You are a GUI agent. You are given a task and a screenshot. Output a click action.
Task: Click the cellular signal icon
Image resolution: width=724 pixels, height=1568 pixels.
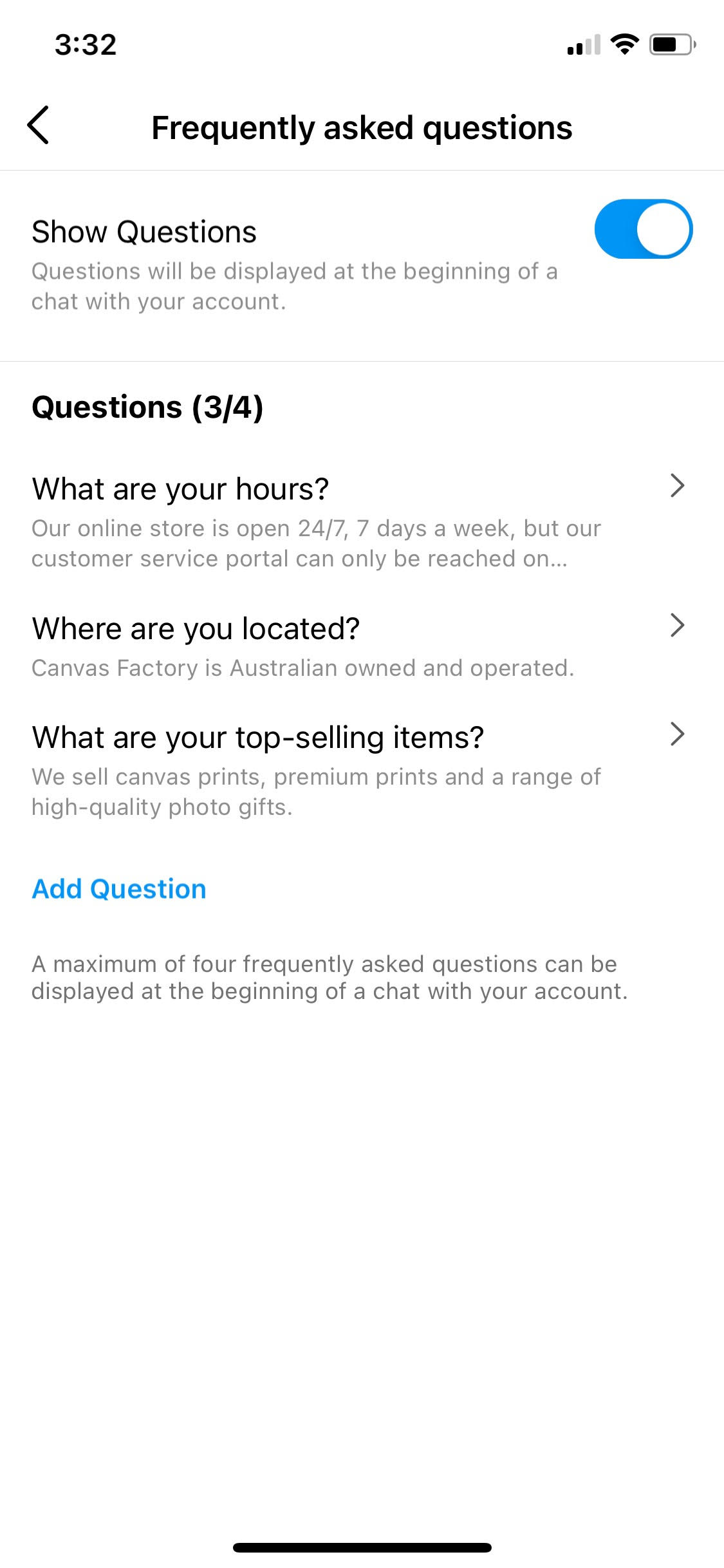click(582, 44)
